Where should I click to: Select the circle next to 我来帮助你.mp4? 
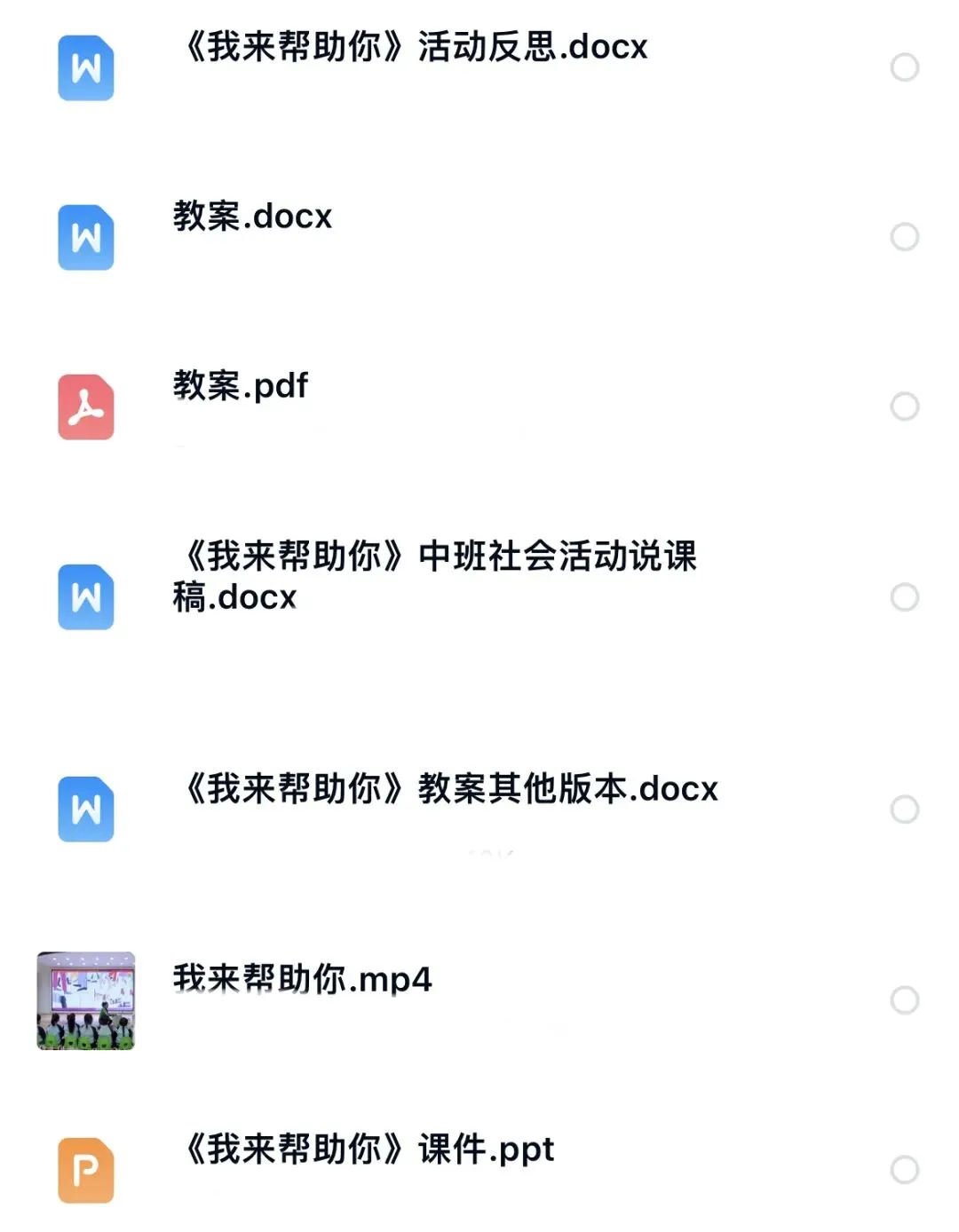(x=904, y=1000)
